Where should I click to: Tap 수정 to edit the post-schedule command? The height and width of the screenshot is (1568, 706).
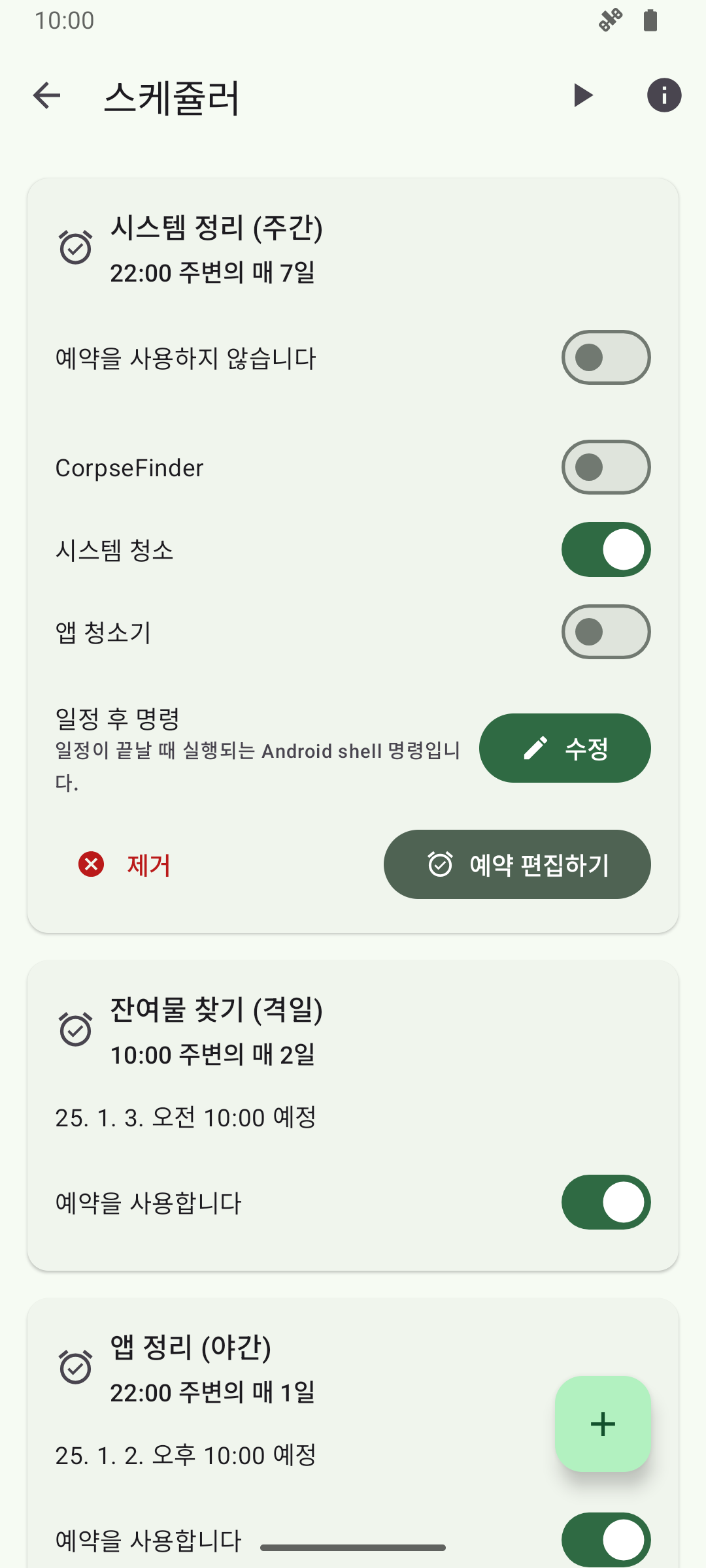pos(565,748)
